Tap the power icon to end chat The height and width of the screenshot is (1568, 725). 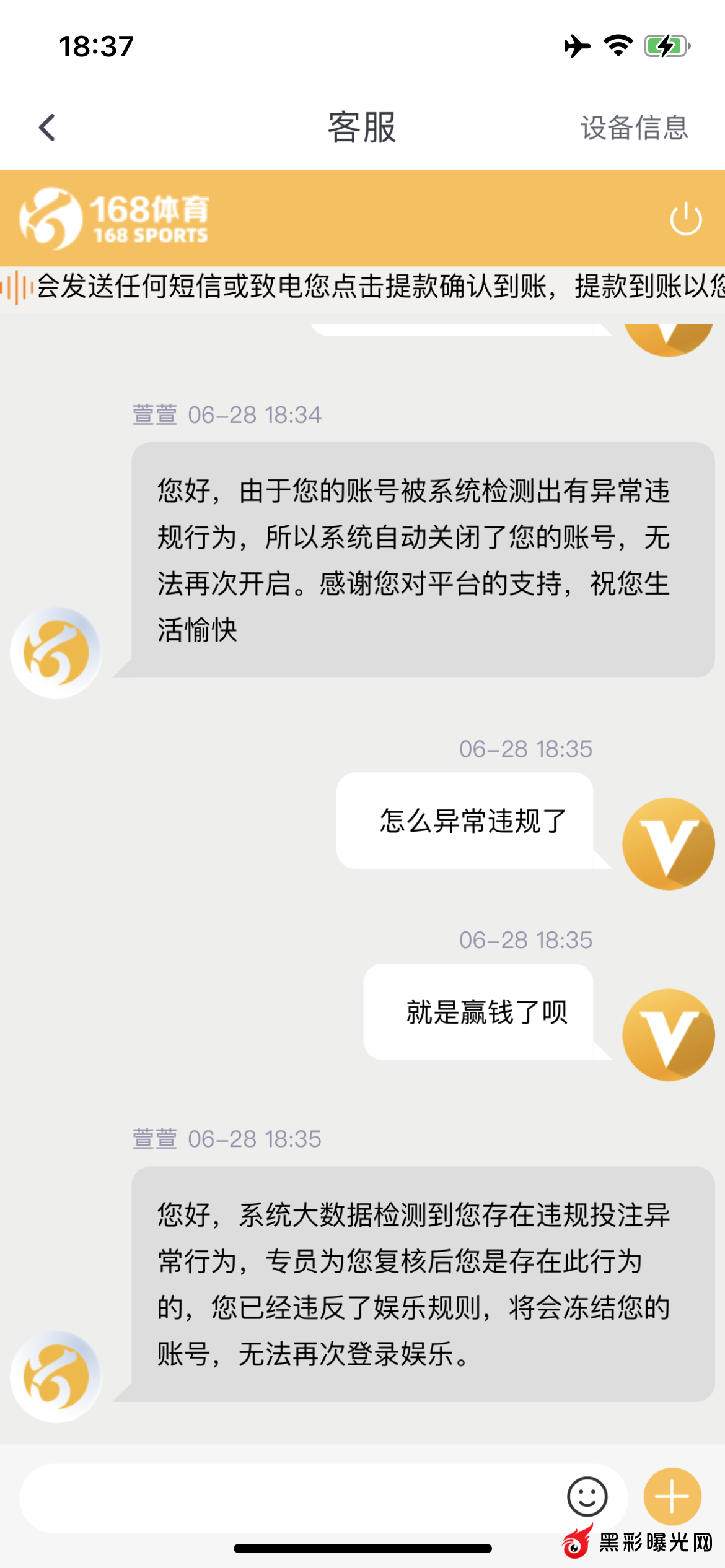[x=685, y=219]
